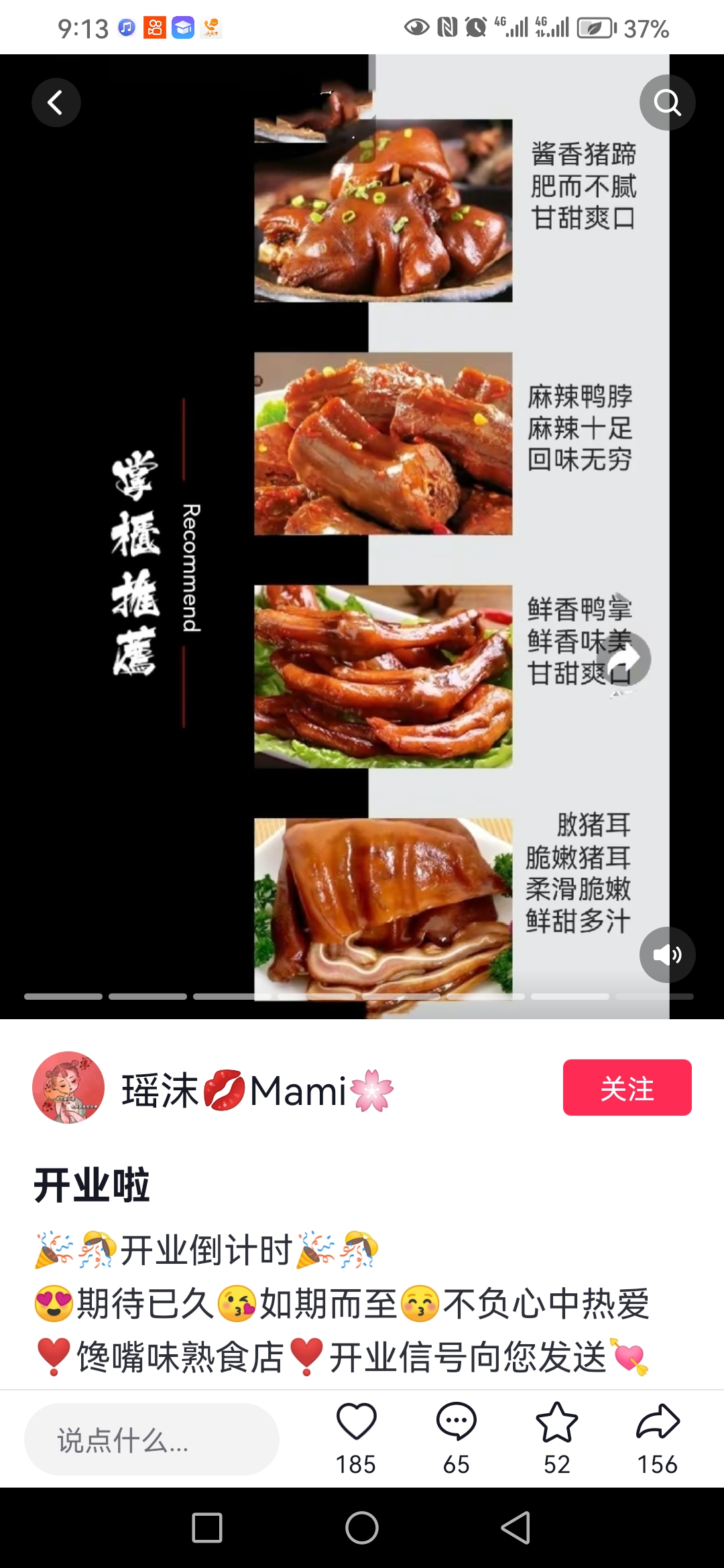Open the comments bubble icon
The height and width of the screenshot is (1568, 724).
[x=457, y=1422]
